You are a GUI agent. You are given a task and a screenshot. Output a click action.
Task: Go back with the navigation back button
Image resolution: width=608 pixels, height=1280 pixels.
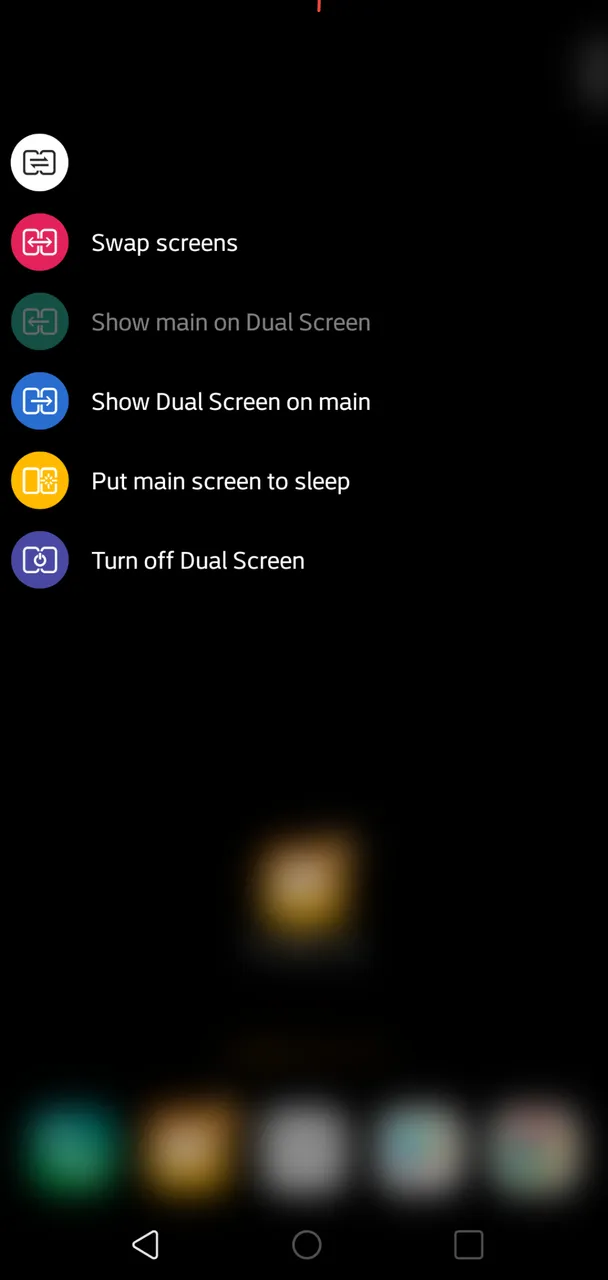(145, 1244)
